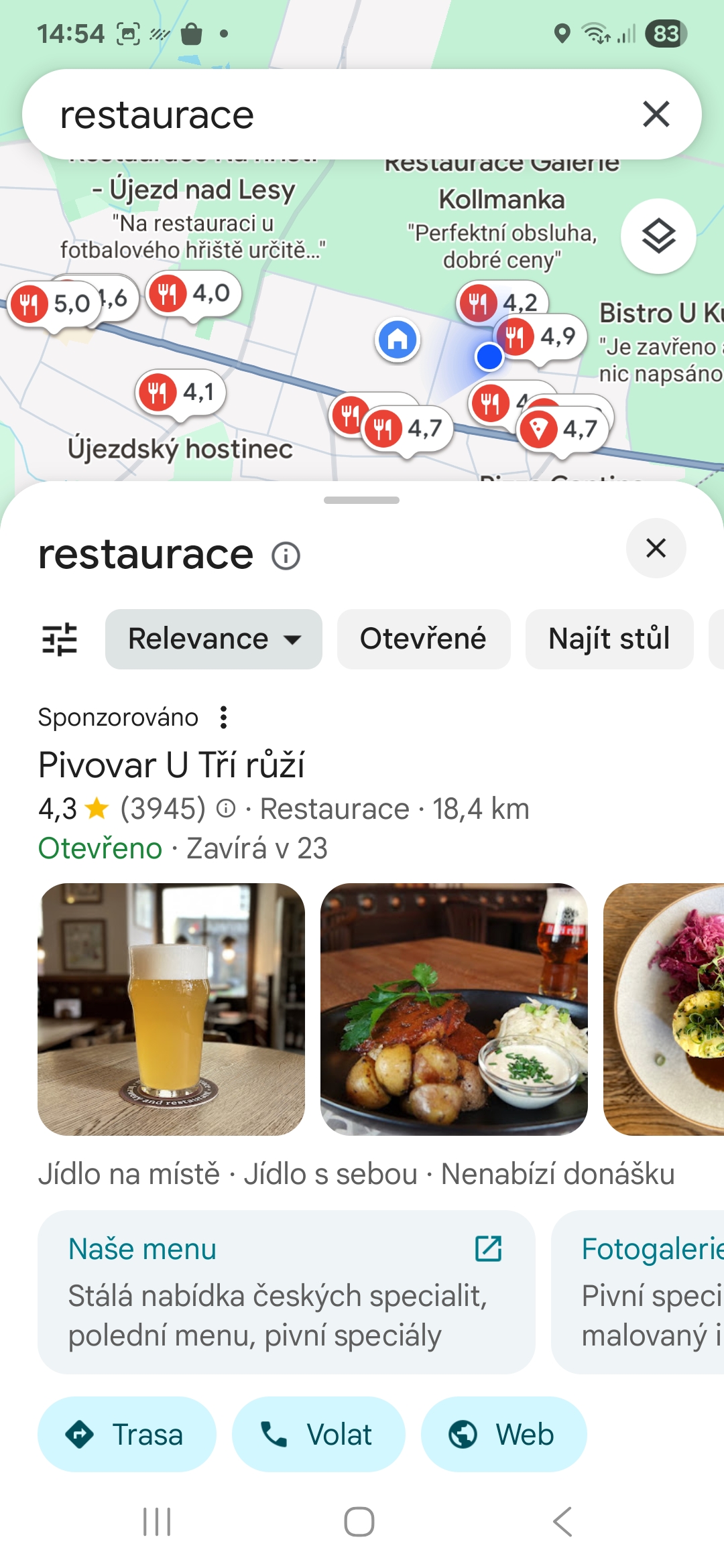Image resolution: width=724 pixels, height=1568 pixels.
Task: Expand the Relevance sort dropdown
Action: 214,639
